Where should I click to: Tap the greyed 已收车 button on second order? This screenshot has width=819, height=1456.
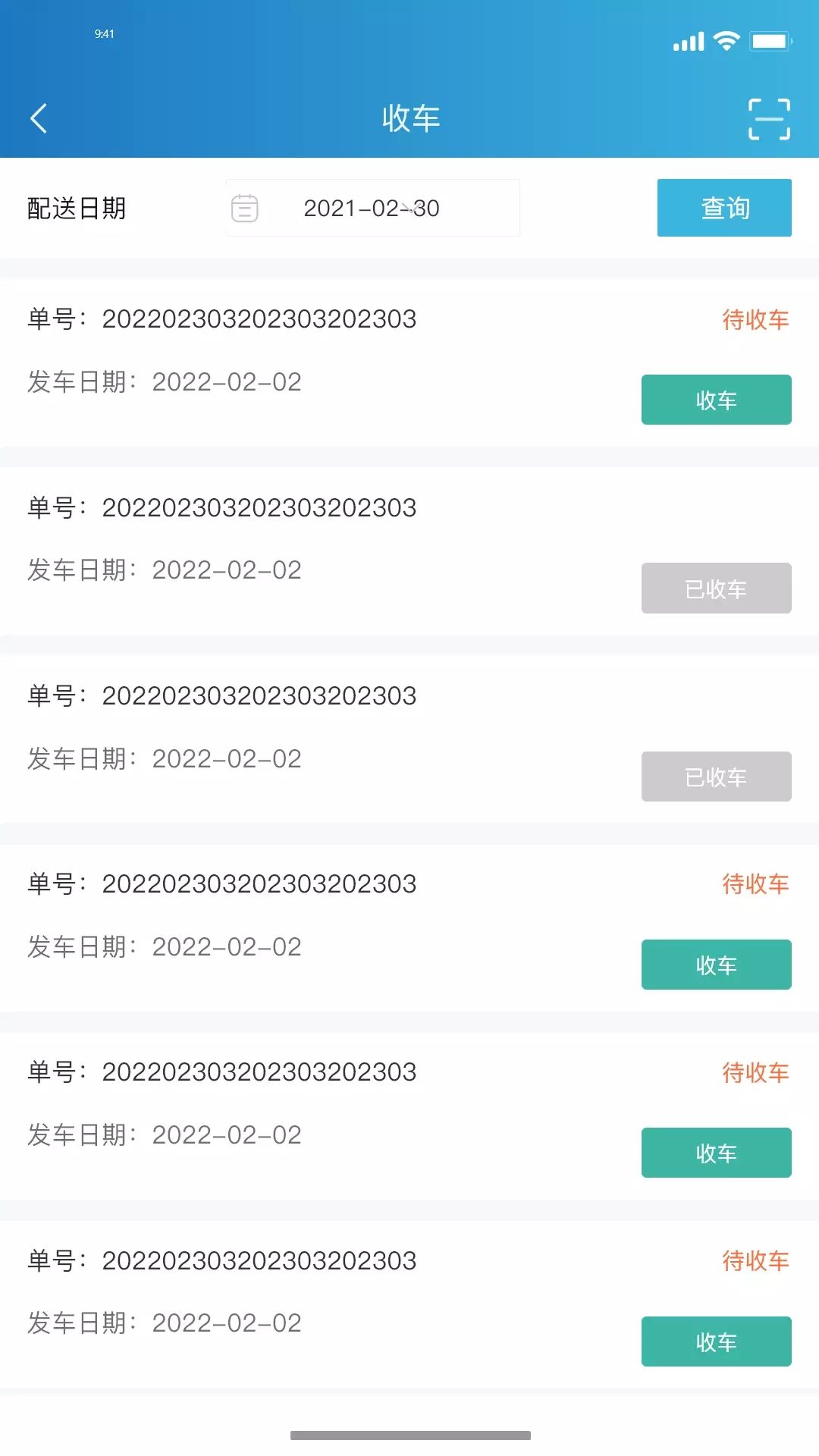(716, 588)
